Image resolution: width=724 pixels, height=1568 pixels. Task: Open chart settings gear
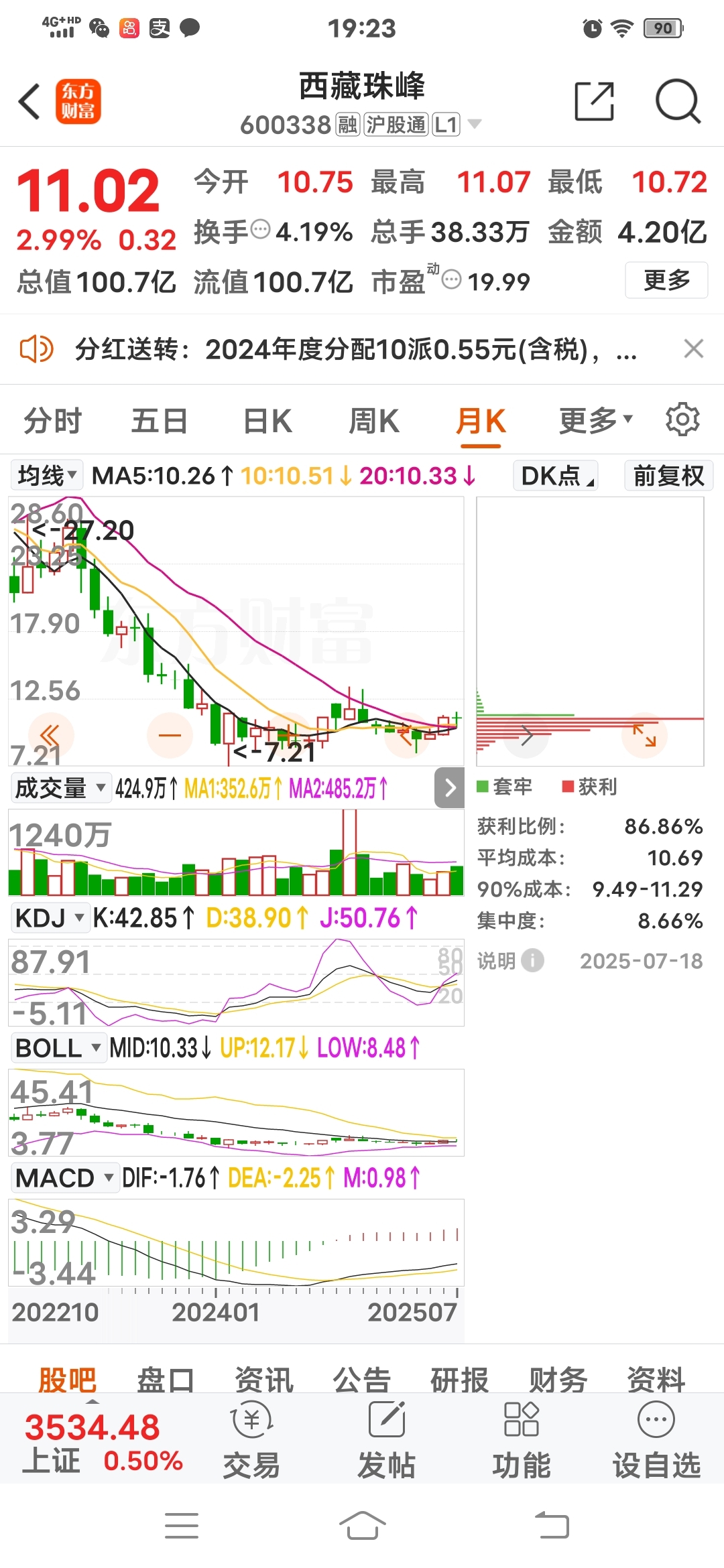point(682,420)
